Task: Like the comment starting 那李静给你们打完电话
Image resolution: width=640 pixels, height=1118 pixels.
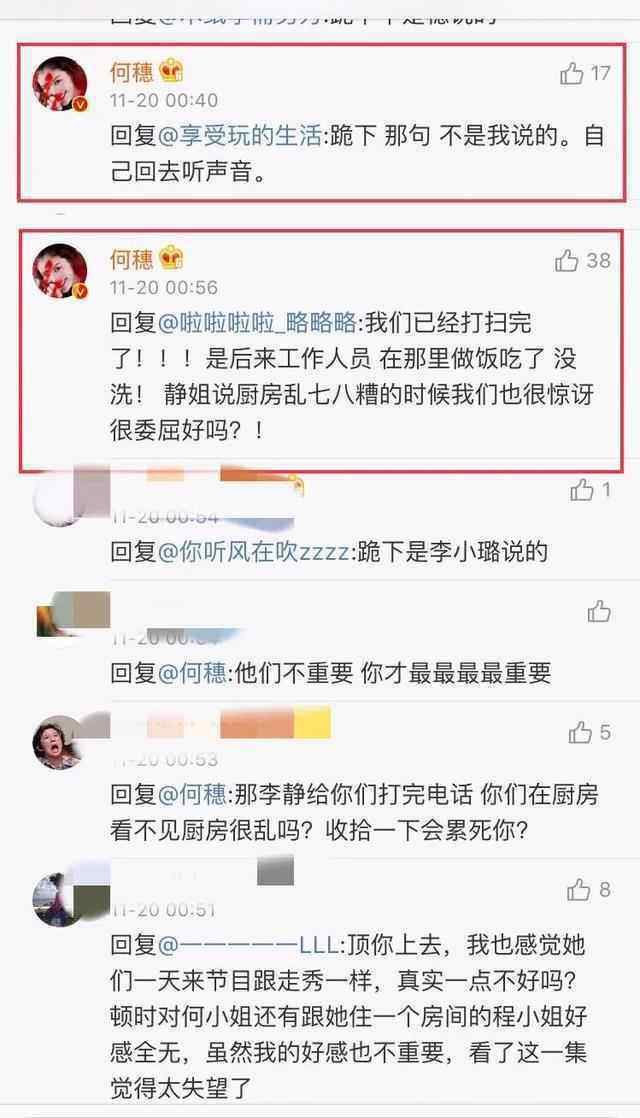Action: point(580,732)
